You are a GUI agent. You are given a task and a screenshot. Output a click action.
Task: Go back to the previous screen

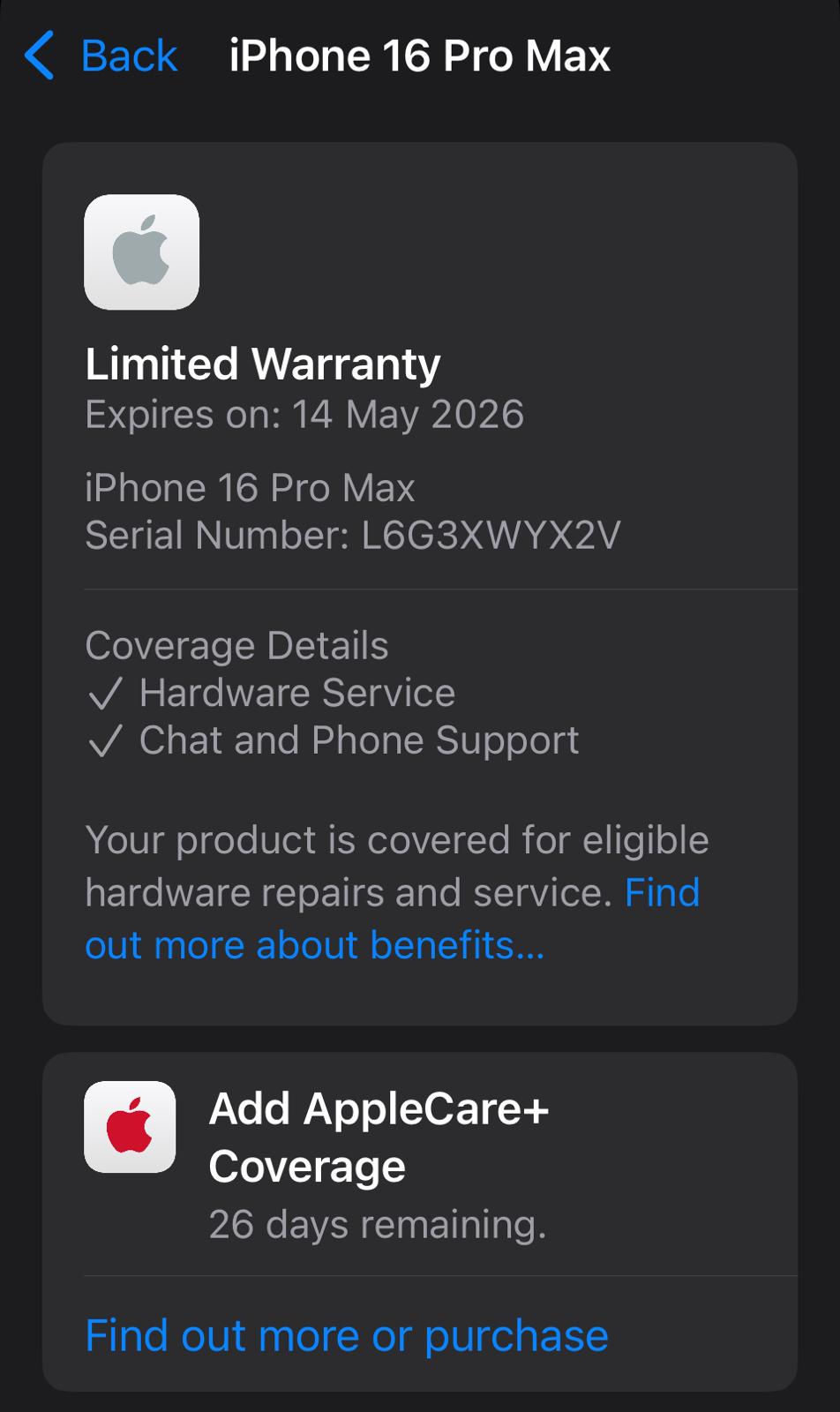coord(101,56)
